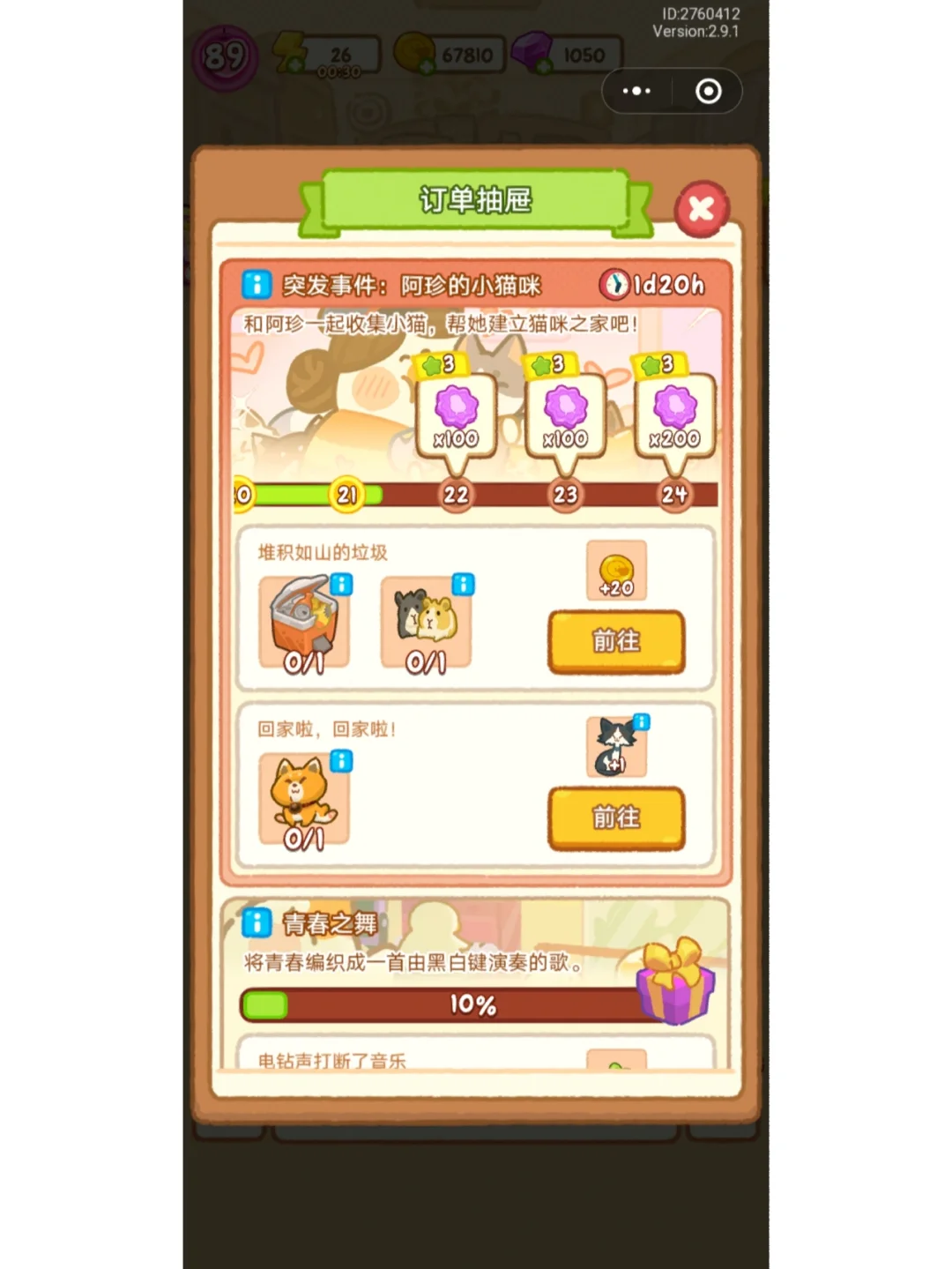
Task: View info on the trash bin item
Action: pos(341,584)
